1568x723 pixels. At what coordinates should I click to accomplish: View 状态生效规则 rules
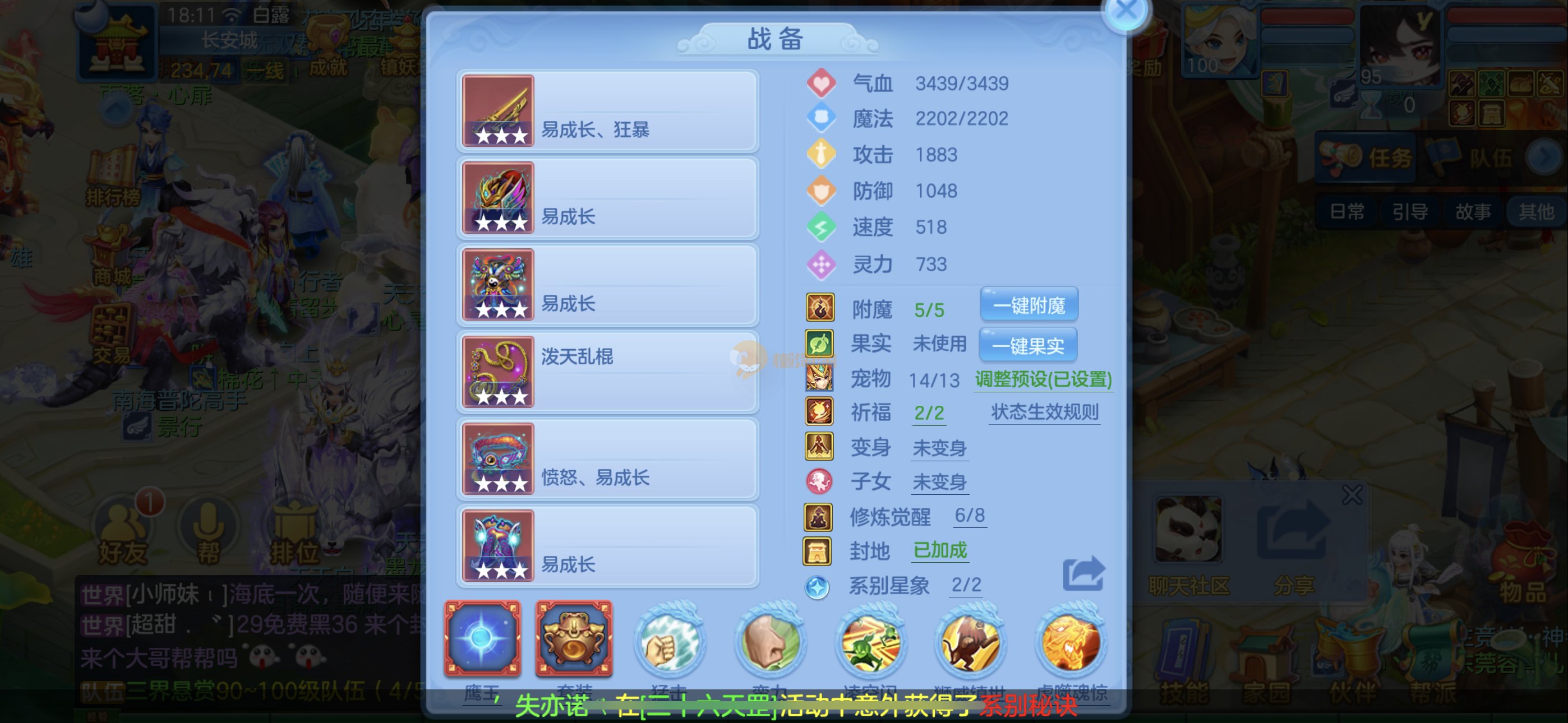[x=1045, y=413]
